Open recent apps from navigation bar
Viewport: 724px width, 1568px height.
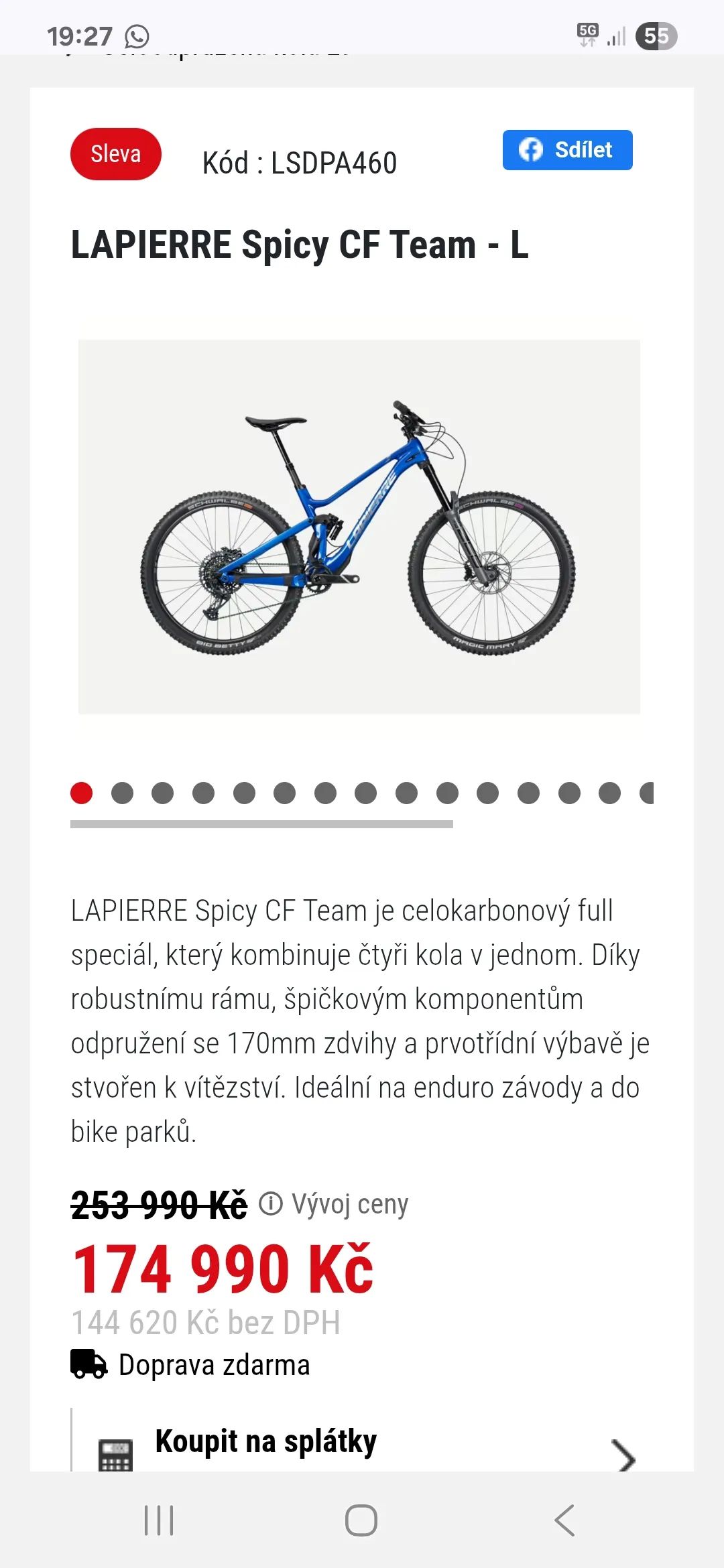coord(159,1520)
